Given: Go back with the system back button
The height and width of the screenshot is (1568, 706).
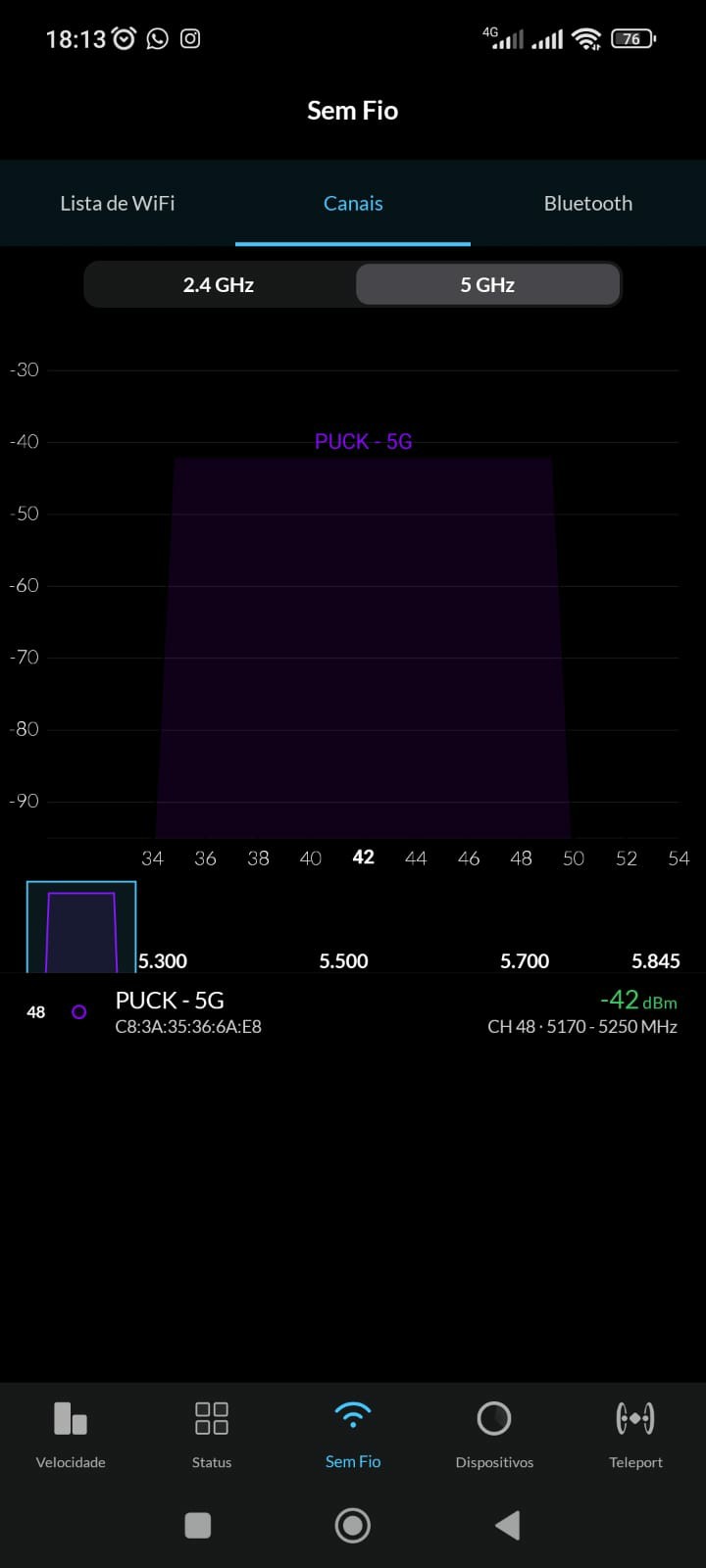Looking at the screenshot, I should click(x=507, y=1525).
